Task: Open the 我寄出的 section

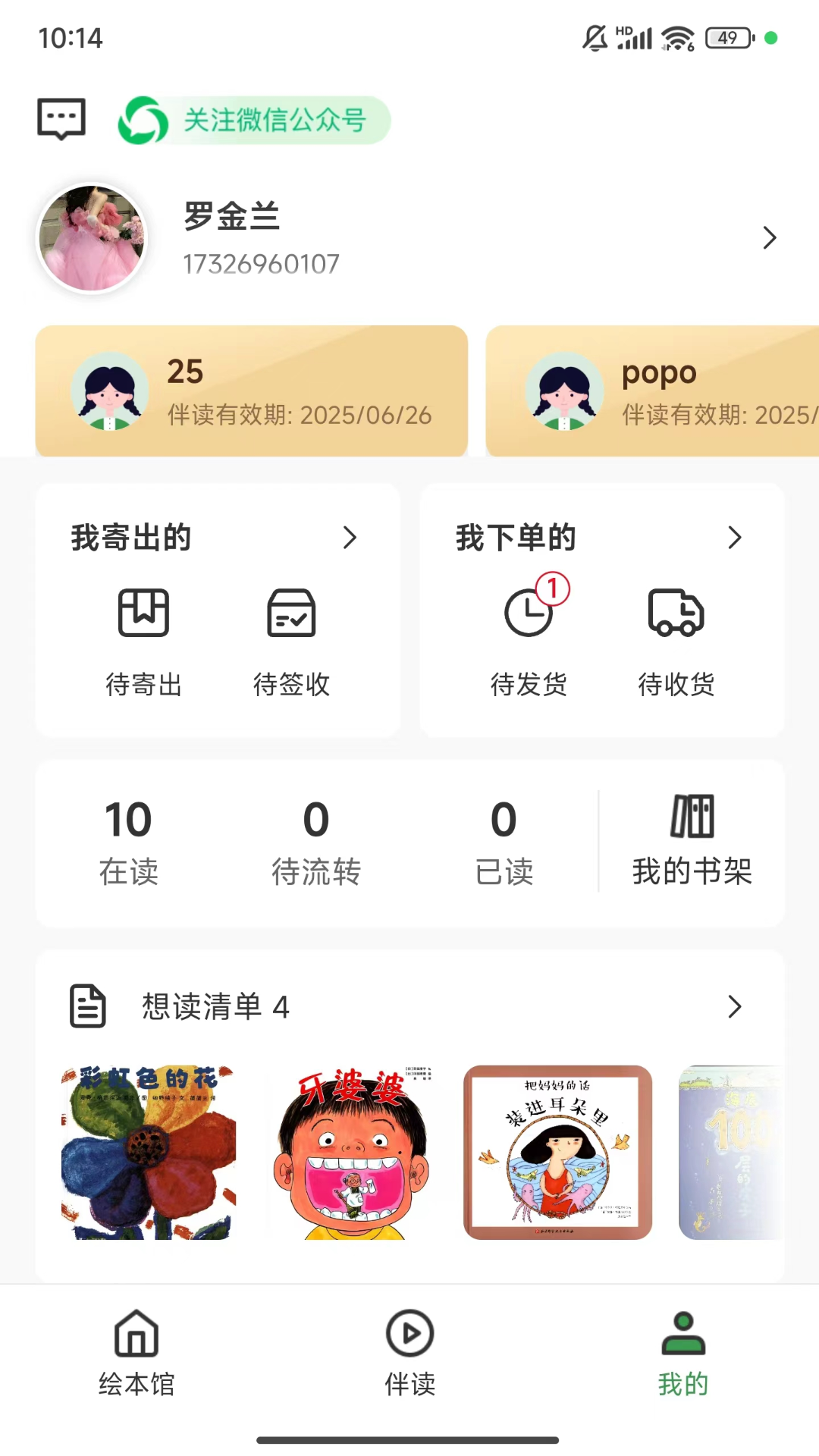Action: (x=215, y=538)
